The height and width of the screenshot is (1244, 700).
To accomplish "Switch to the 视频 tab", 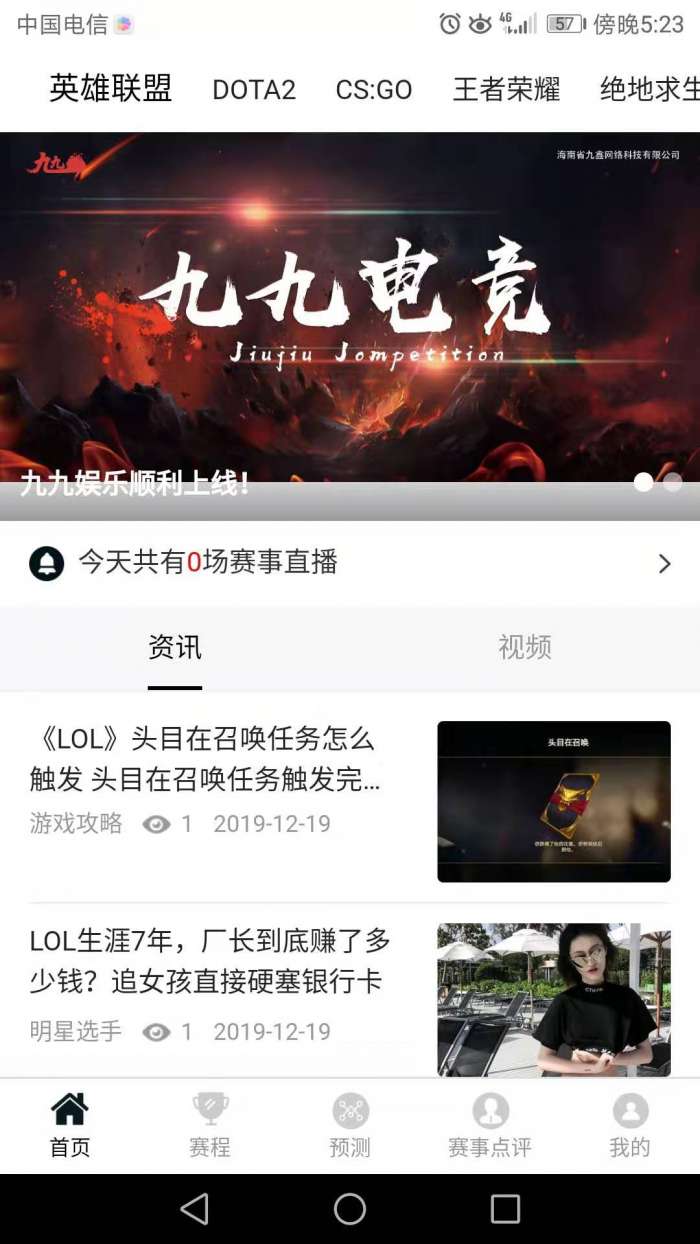I will point(525,648).
